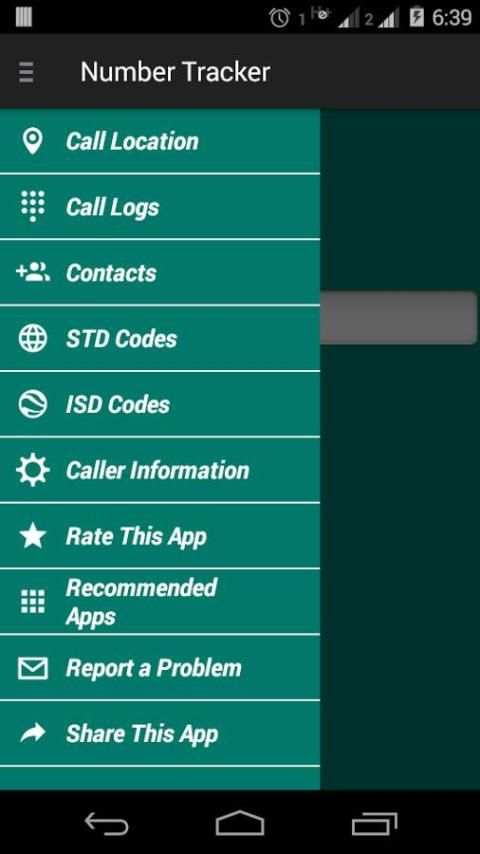Image resolution: width=480 pixels, height=854 pixels.
Task: Select the Contacts menu item
Action: 160,273
